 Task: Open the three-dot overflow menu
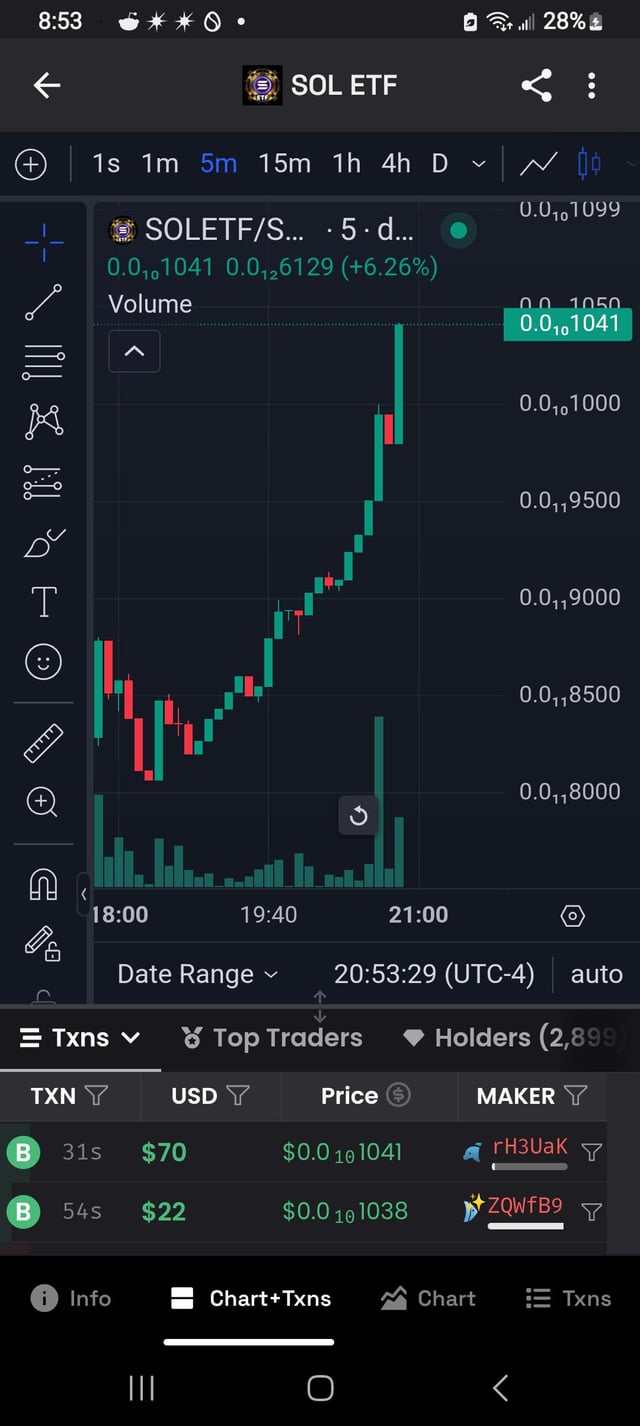pos(592,86)
